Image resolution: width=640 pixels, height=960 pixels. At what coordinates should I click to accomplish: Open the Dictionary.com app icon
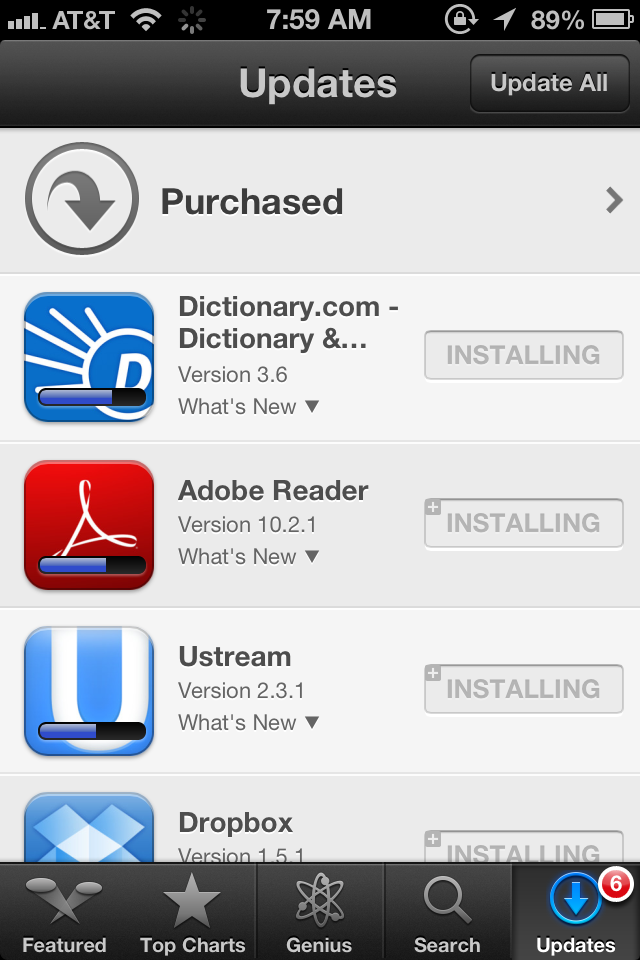(x=88, y=357)
